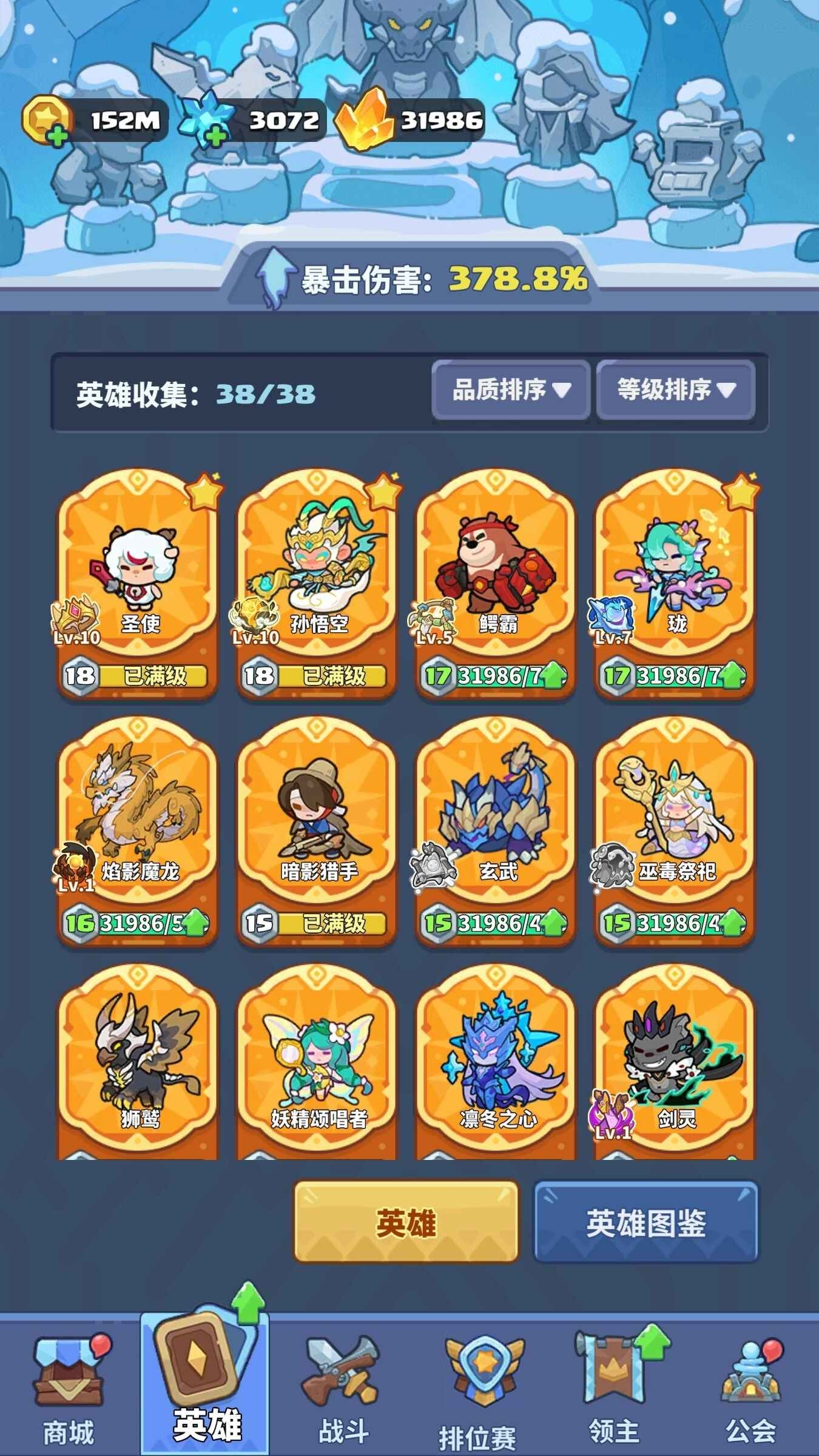The height and width of the screenshot is (1456, 819).
Task: Open the 品质排序 sort dropdown
Action: (x=511, y=389)
